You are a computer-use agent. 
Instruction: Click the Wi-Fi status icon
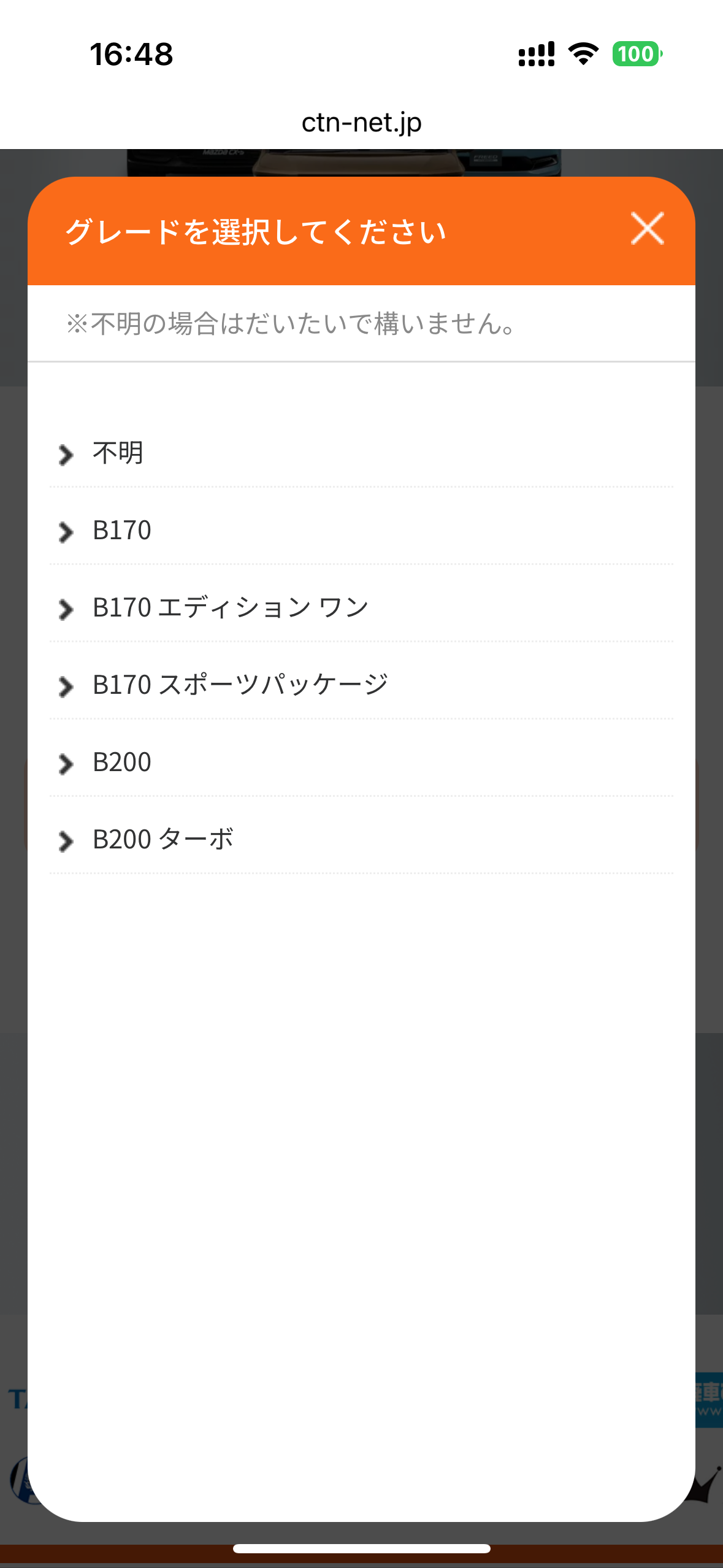click(x=581, y=55)
